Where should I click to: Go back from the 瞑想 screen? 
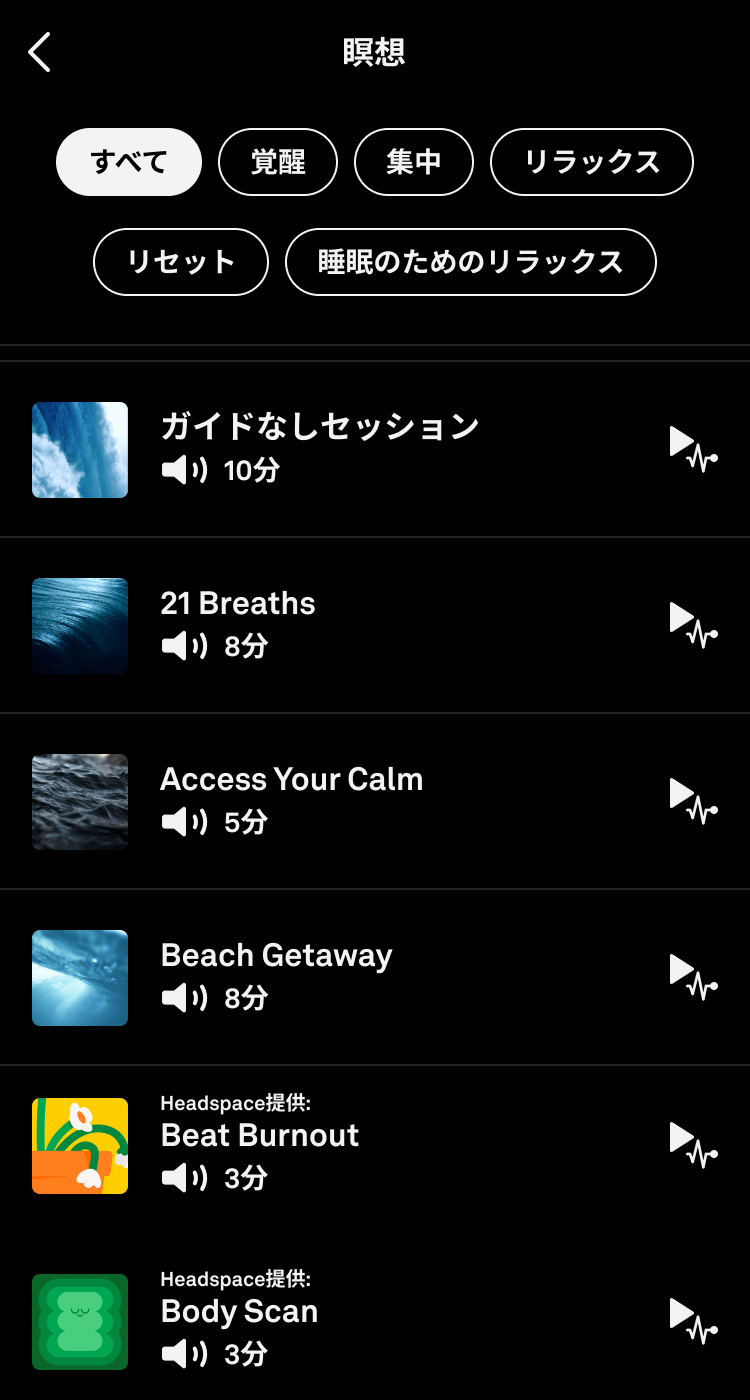[40, 52]
